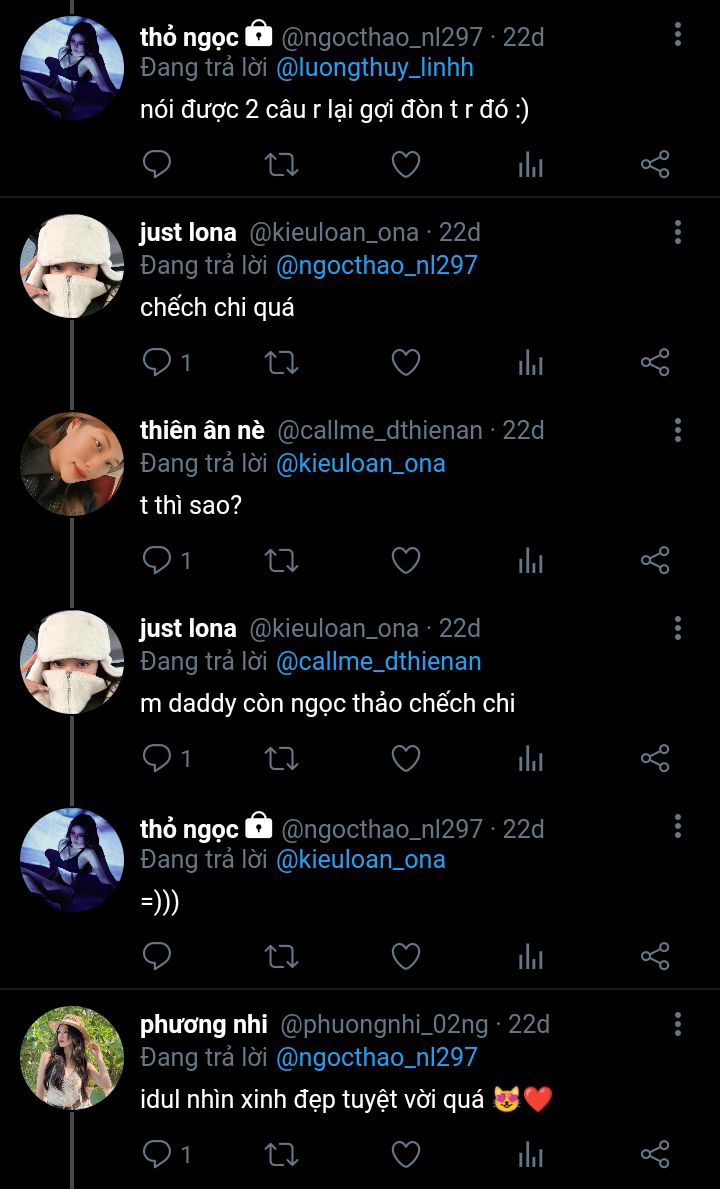View analytics for the "chếch chi quá" reply

[530, 362]
